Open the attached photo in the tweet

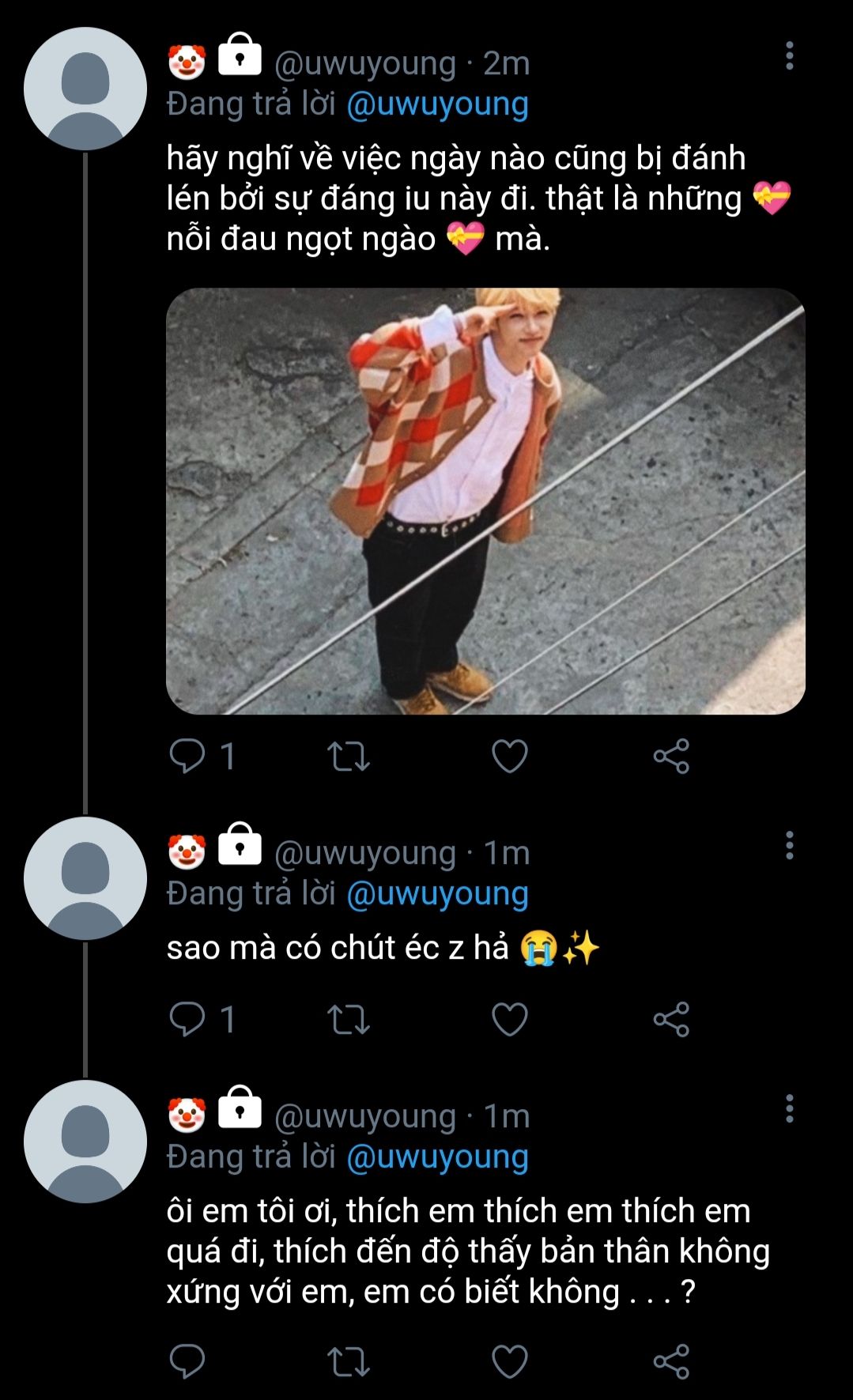coord(485,501)
